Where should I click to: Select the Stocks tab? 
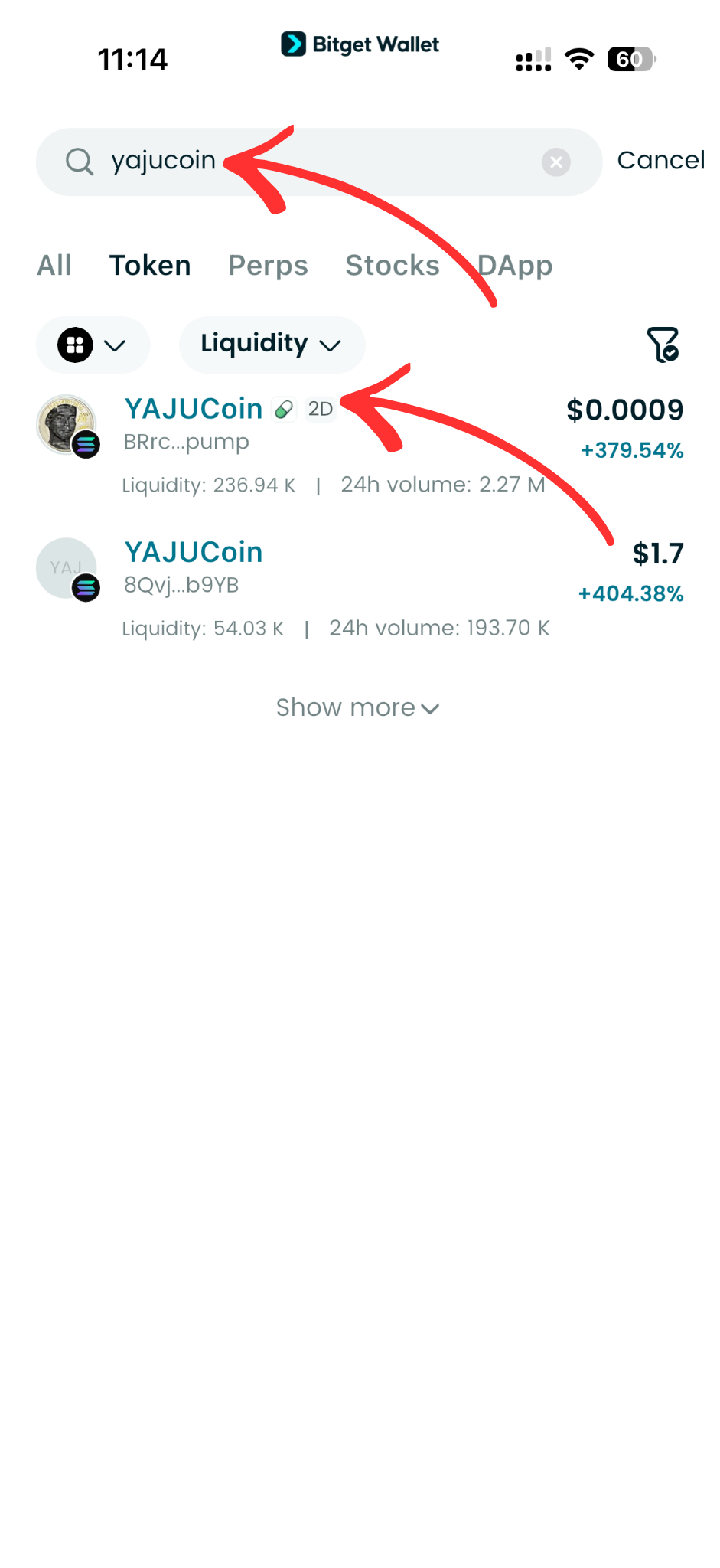tap(393, 266)
